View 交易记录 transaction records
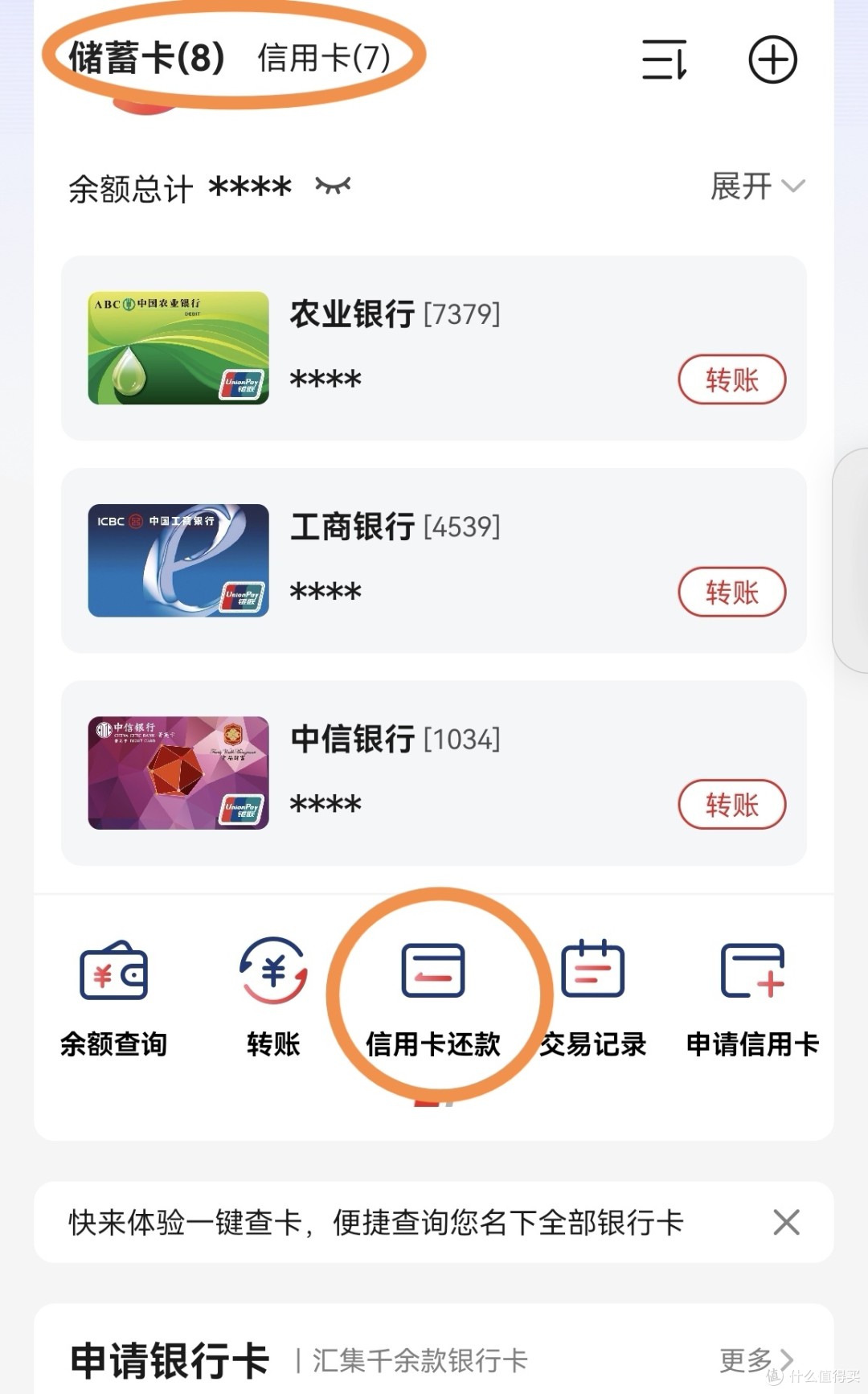Viewport: 868px width, 1394px height. [x=594, y=997]
